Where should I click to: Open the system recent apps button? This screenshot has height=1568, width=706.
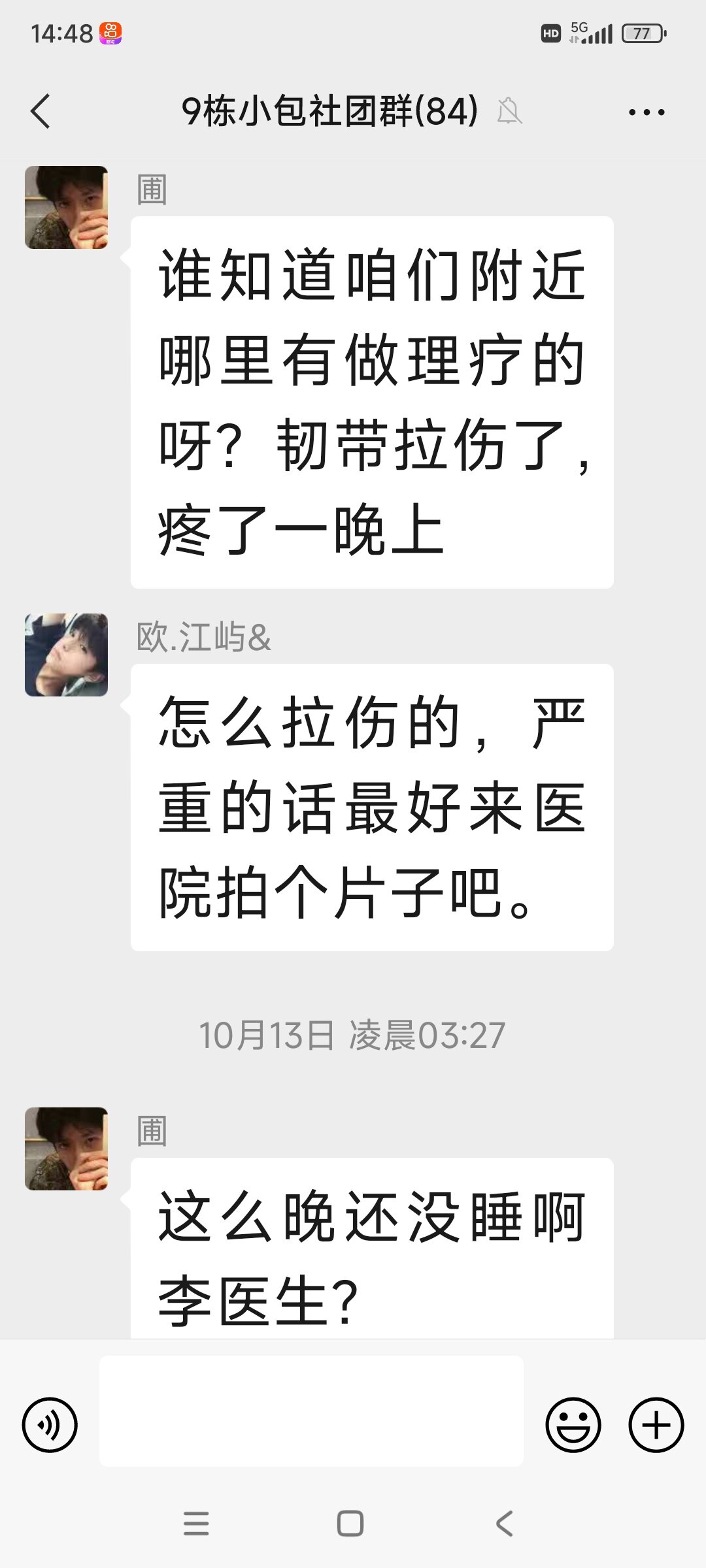click(x=196, y=1524)
